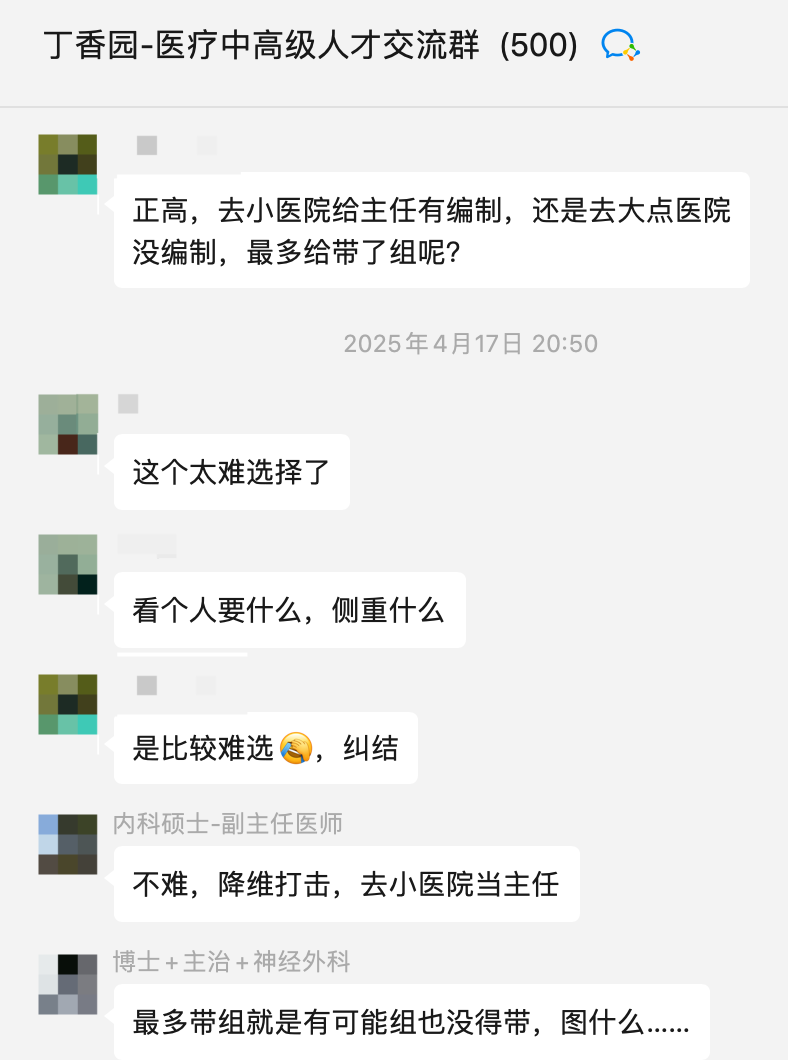Image resolution: width=788 pixels, height=1060 pixels.
Task: Click the avatar next to '是比较难选' message
Action: click(67, 704)
